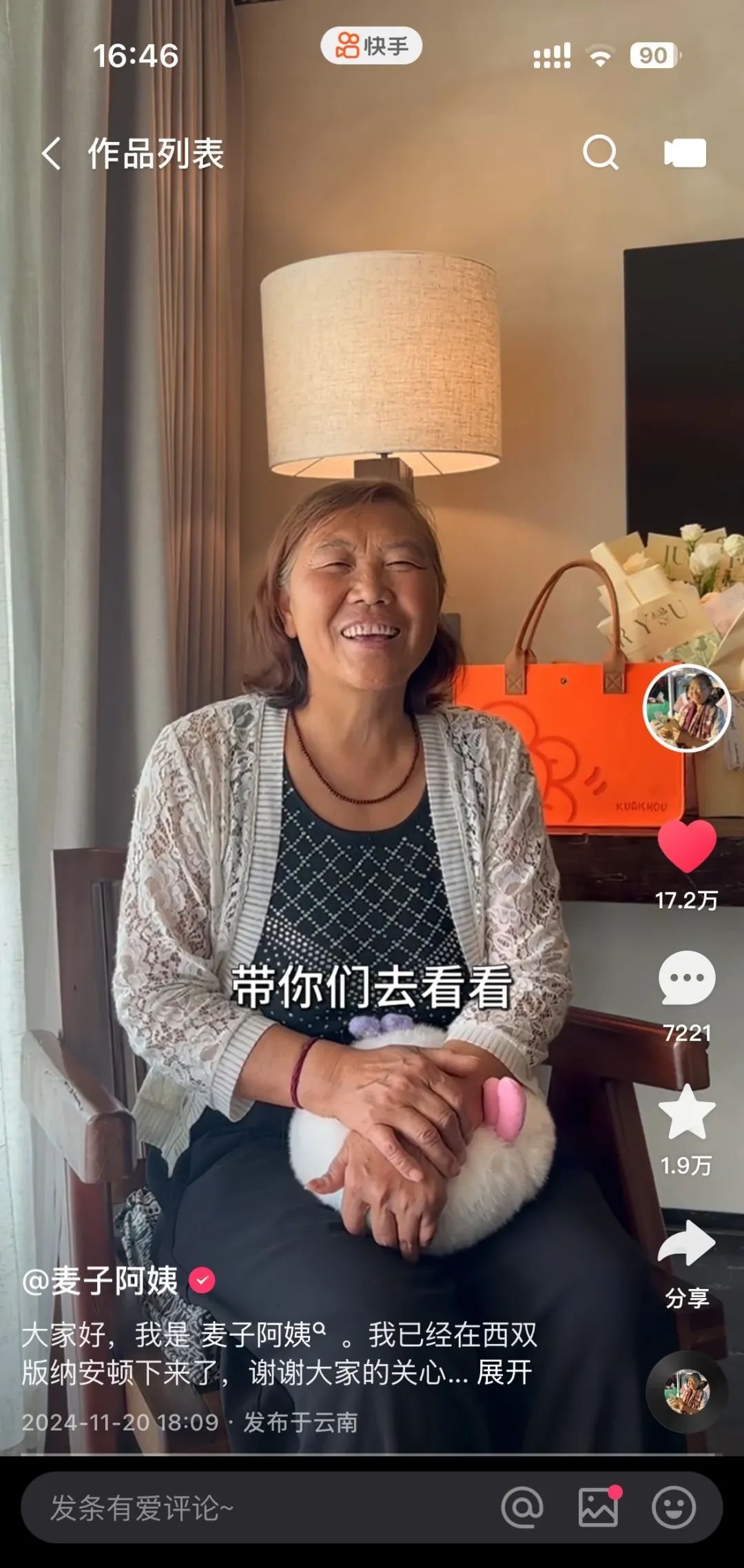This screenshot has width=744, height=1568.
Task: Open the spinning music disc thumbnail
Action: 686,1392
